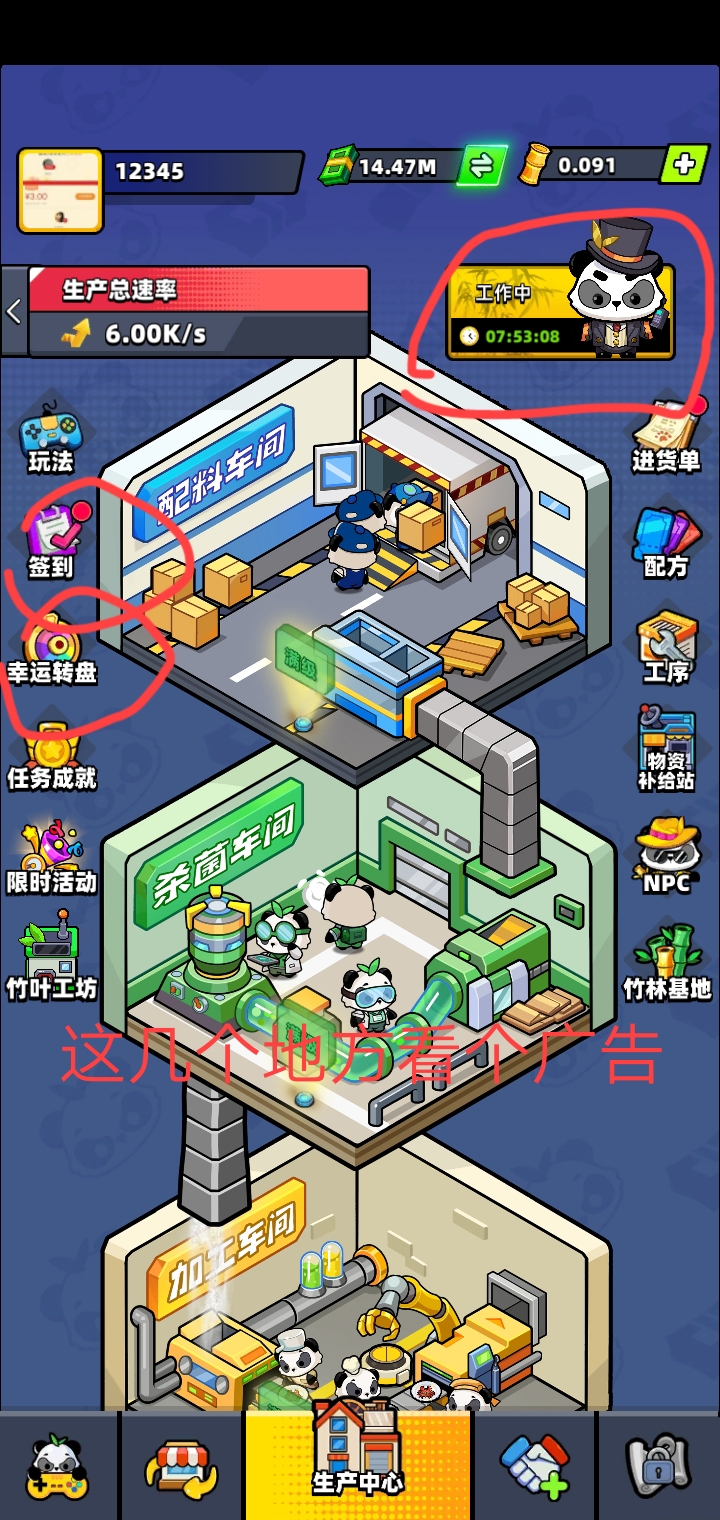Switch to the 生产中心 tab

[x=357, y=1461]
